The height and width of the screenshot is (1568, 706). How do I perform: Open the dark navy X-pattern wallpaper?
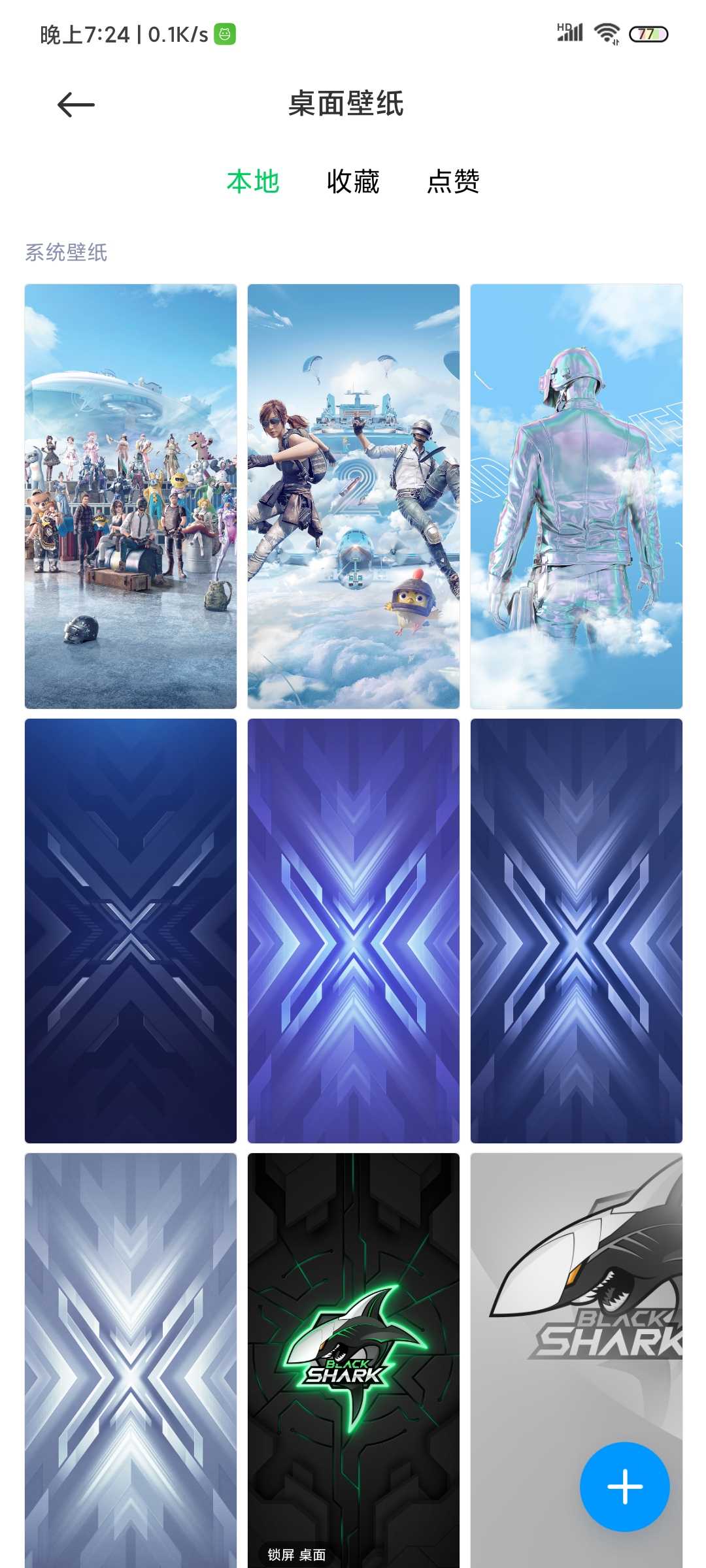(x=131, y=931)
